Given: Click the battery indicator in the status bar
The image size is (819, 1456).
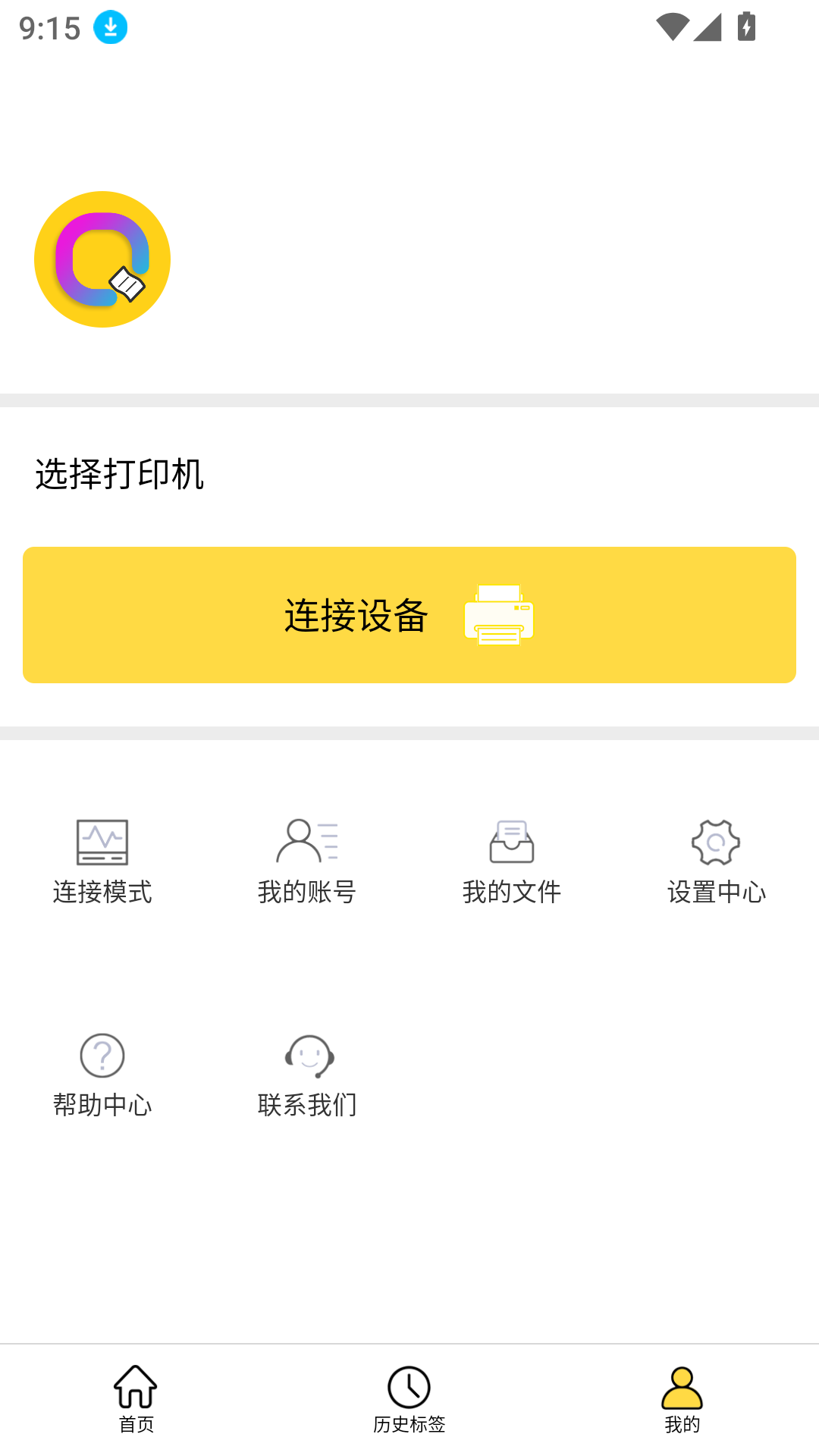Looking at the screenshot, I should pos(747,27).
